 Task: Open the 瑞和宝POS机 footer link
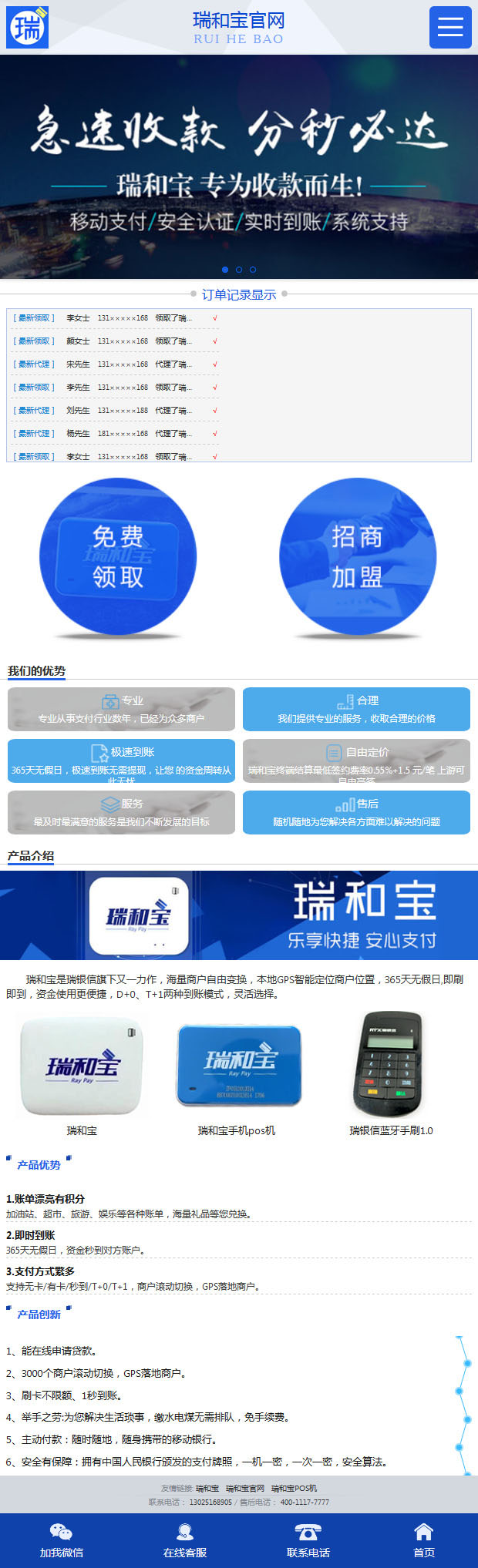coord(294,1489)
